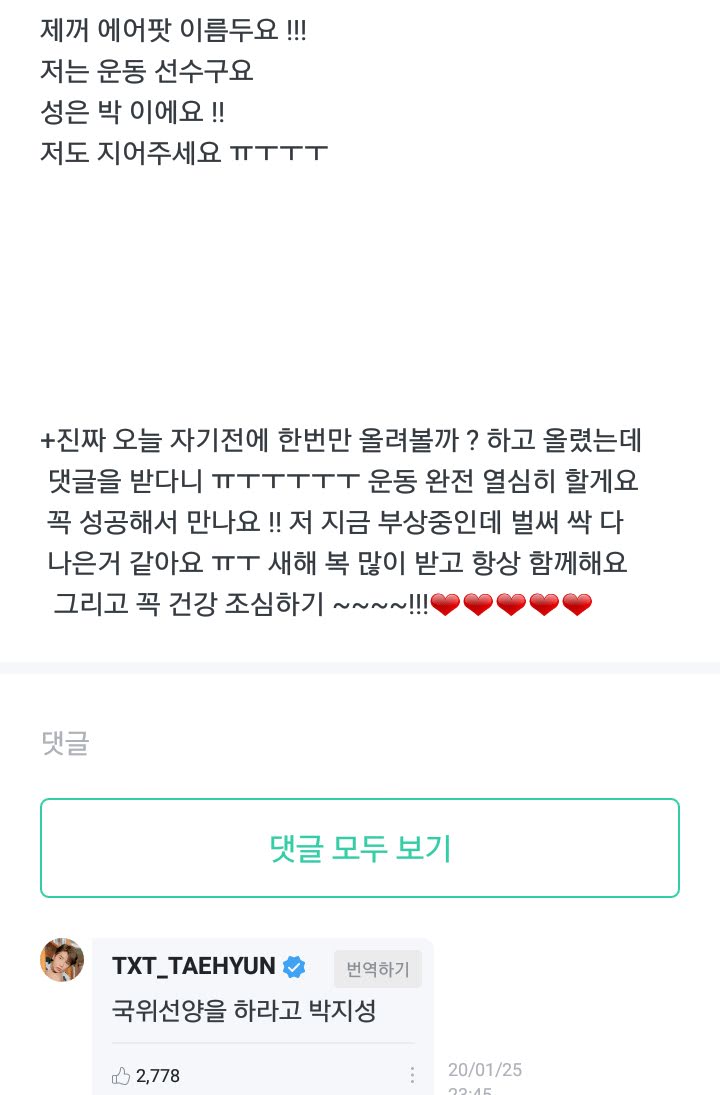Viewport: 720px width, 1095px height.
Task: Tap the 댓글 모두 보기 button
Action: 360,848
